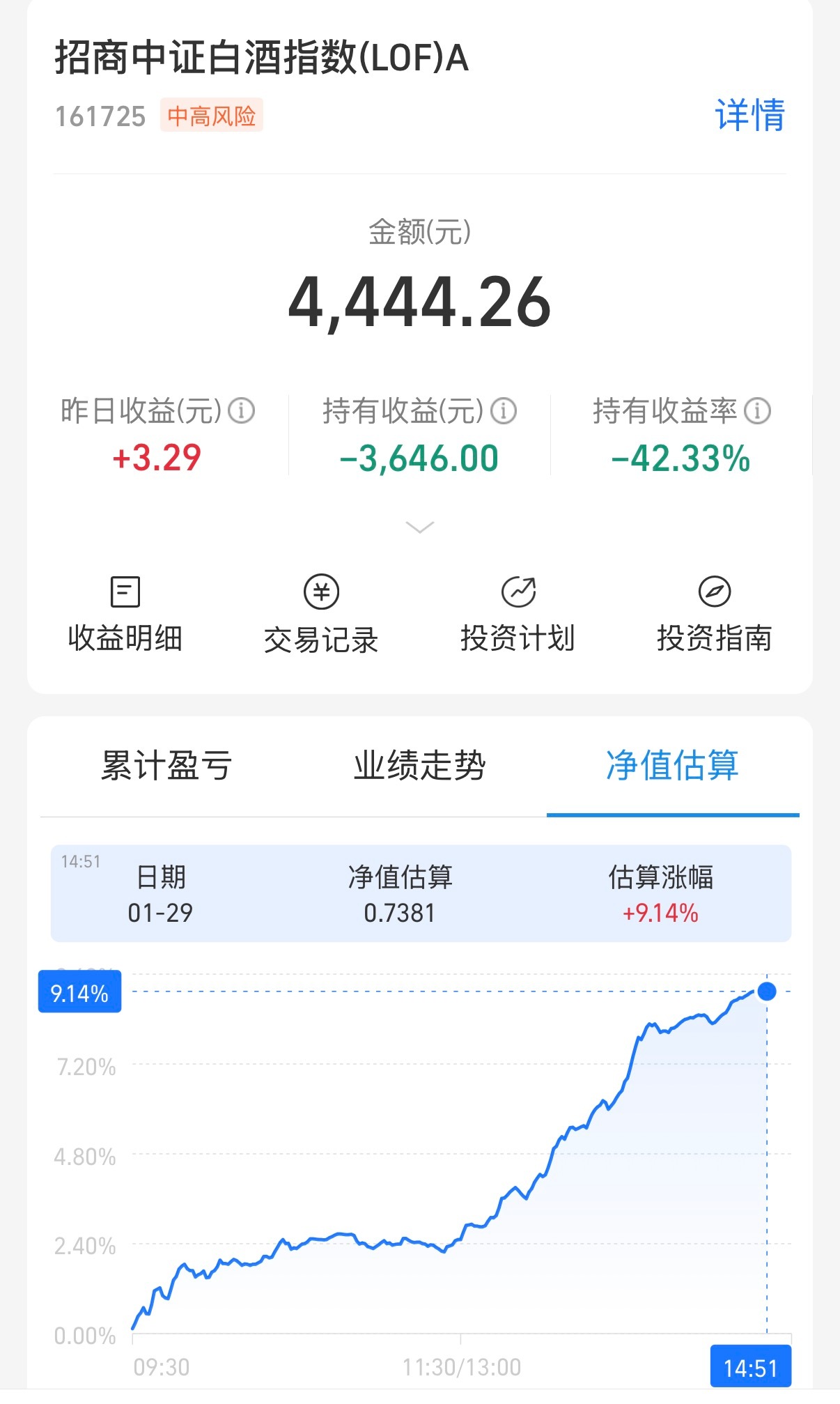
Task: Open the 交易记录 transaction record icon
Action: (x=322, y=612)
